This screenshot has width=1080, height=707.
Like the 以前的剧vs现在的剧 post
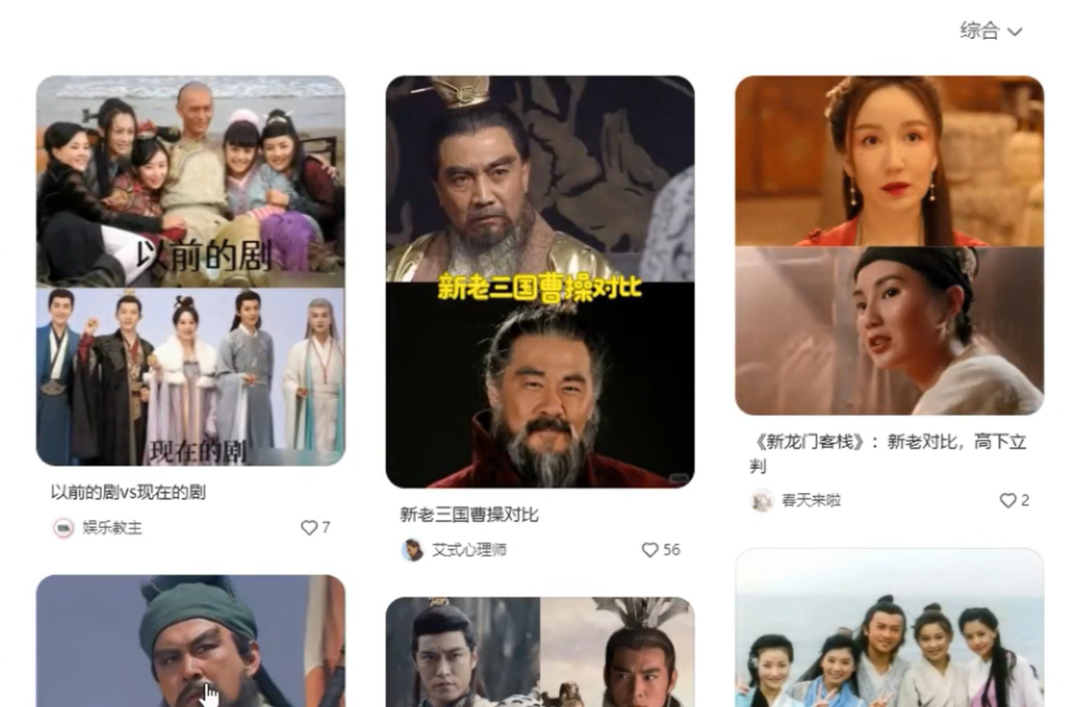(309, 527)
